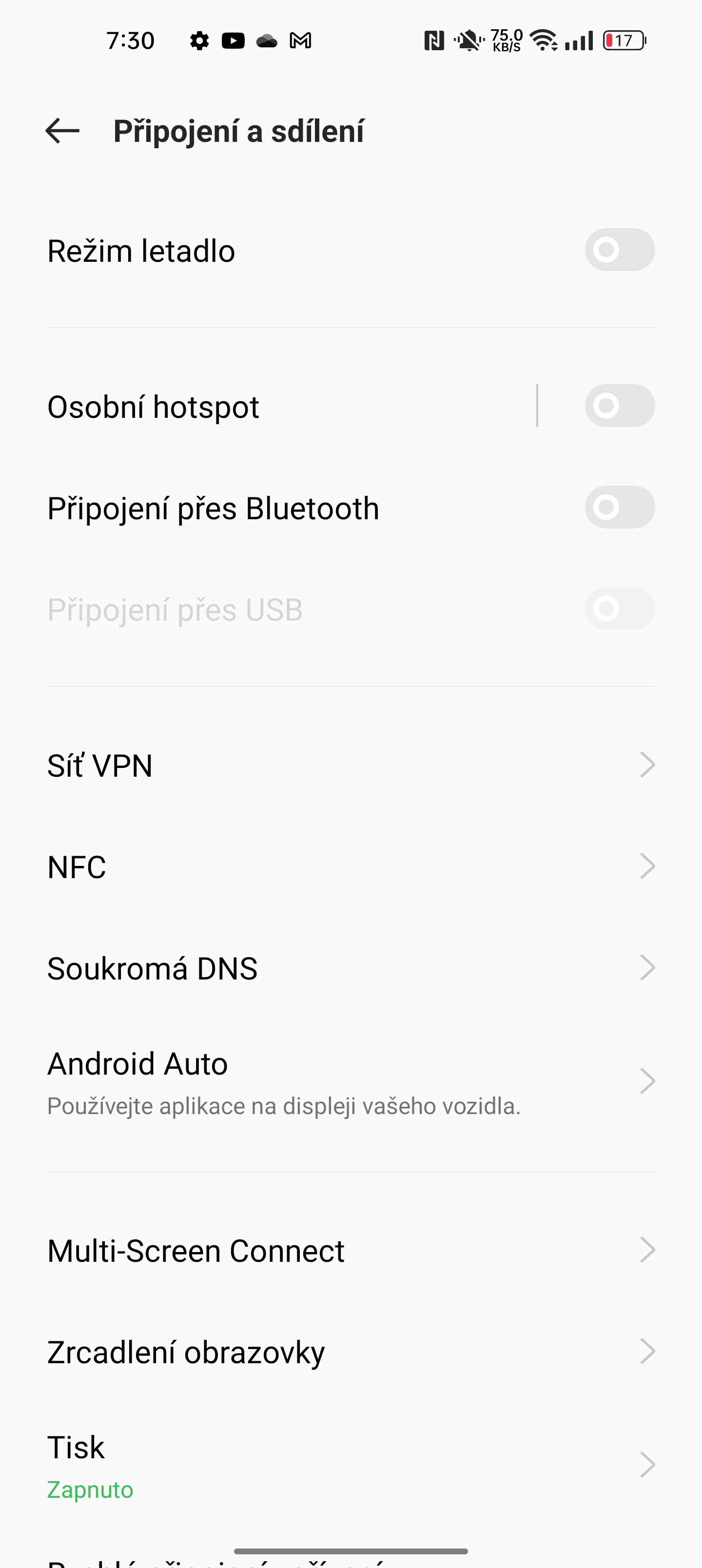Open the Settings gear in the status bar
The image size is (702, 1568).
[198, 40]
